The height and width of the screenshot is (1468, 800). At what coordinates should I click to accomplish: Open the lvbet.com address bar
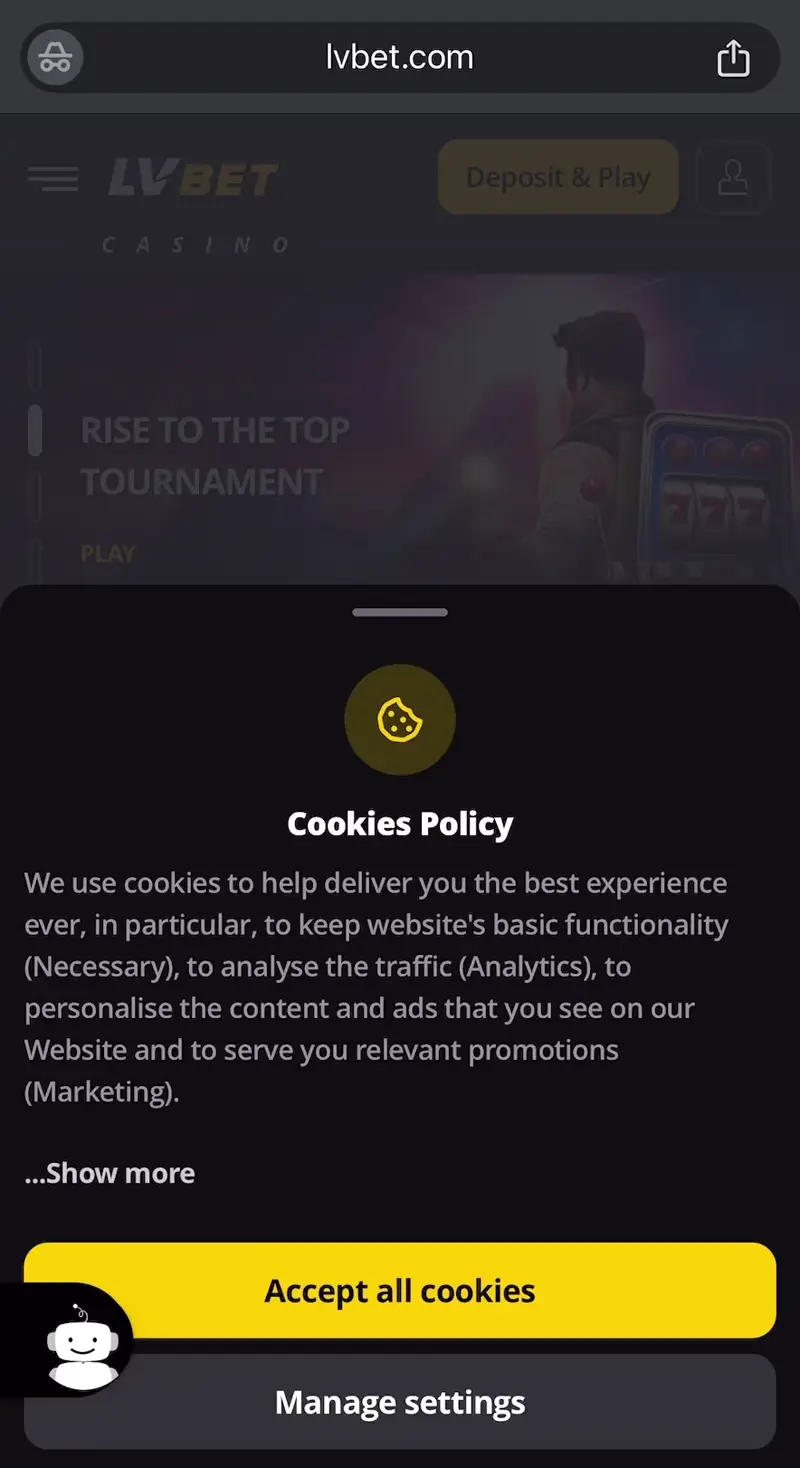[x=400, y=57]
